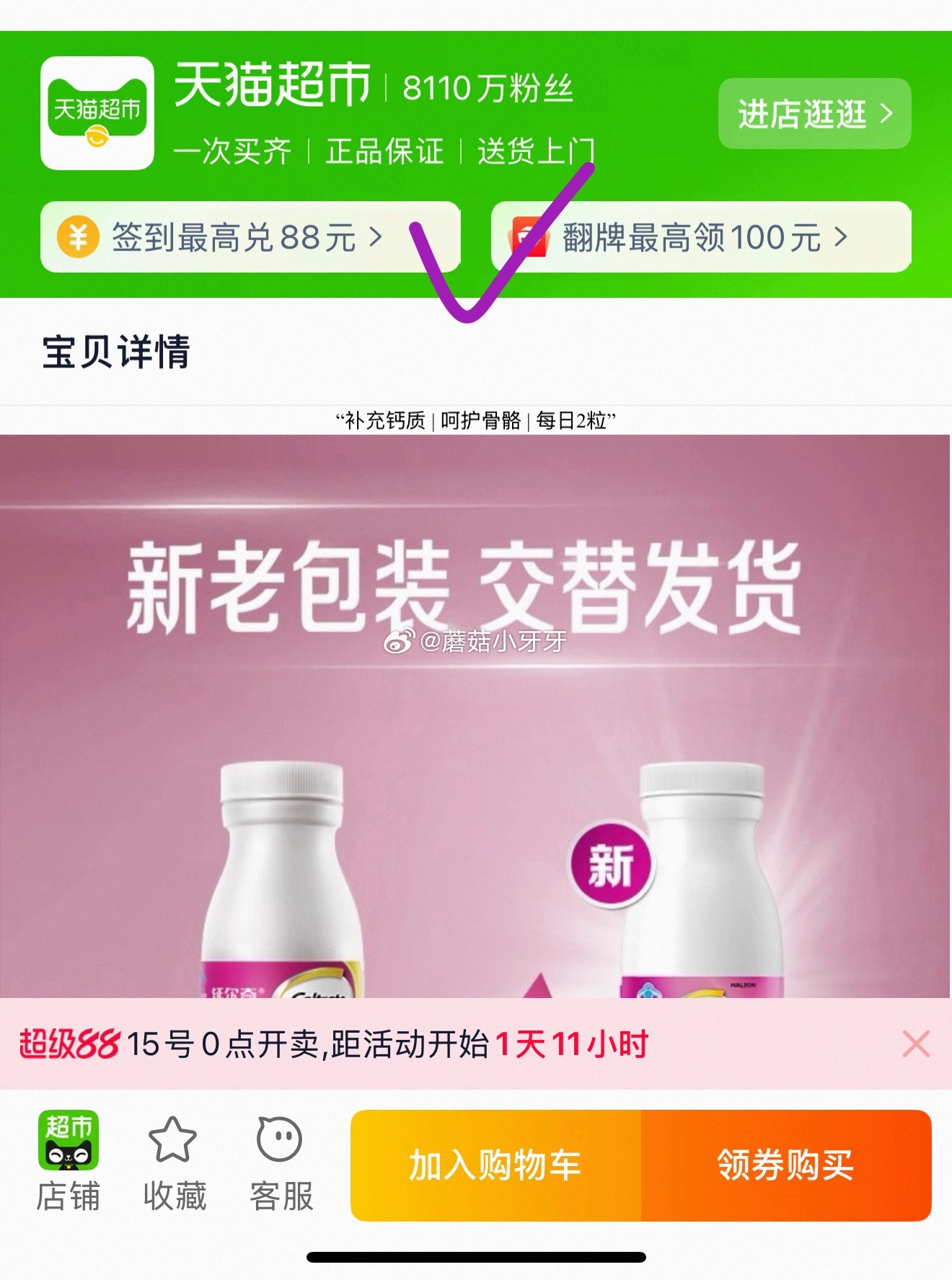Open the 天猫超市 store logo
The image size is (952, 1280).
97,113
